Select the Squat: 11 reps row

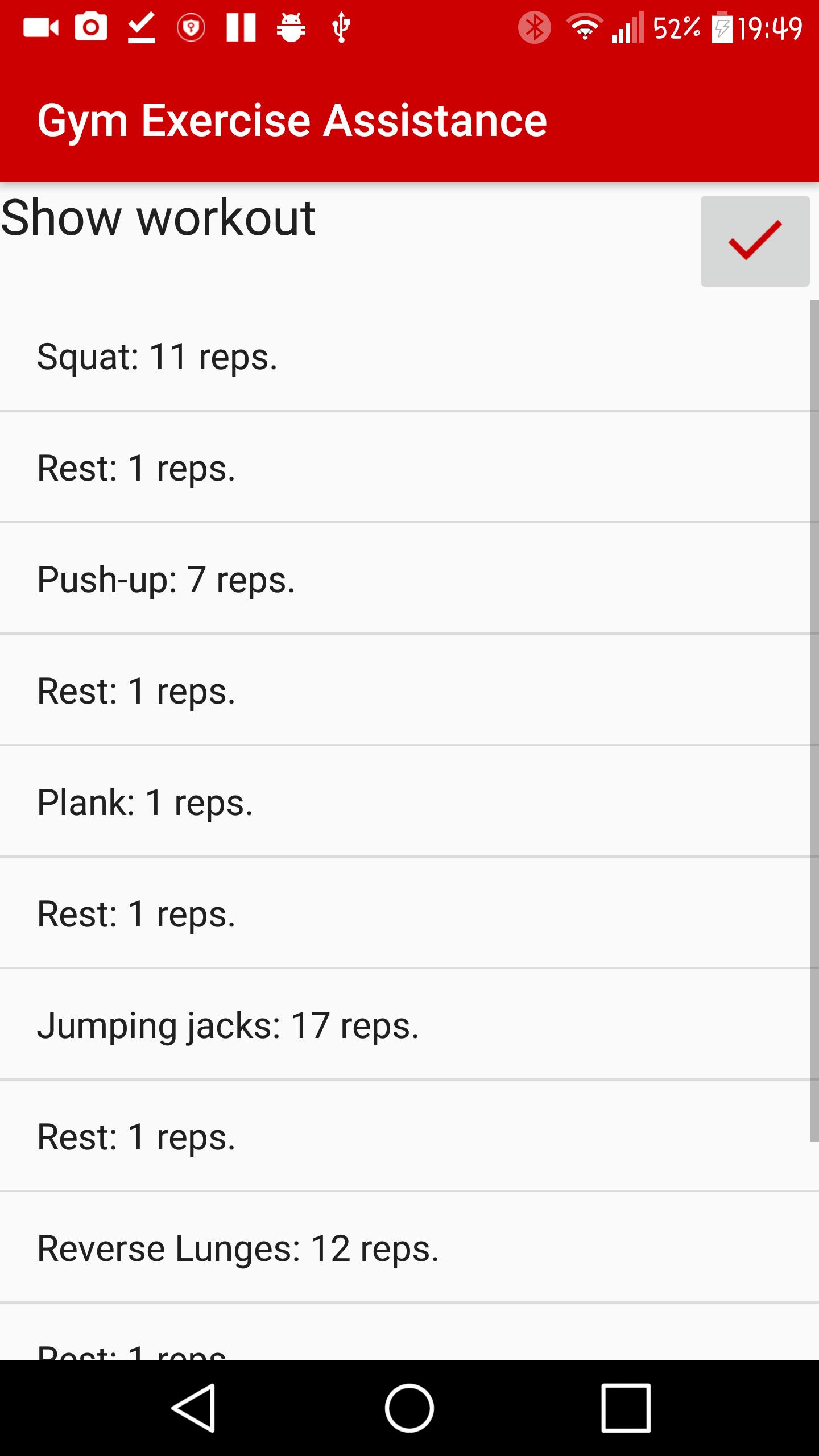click(404, 357)
